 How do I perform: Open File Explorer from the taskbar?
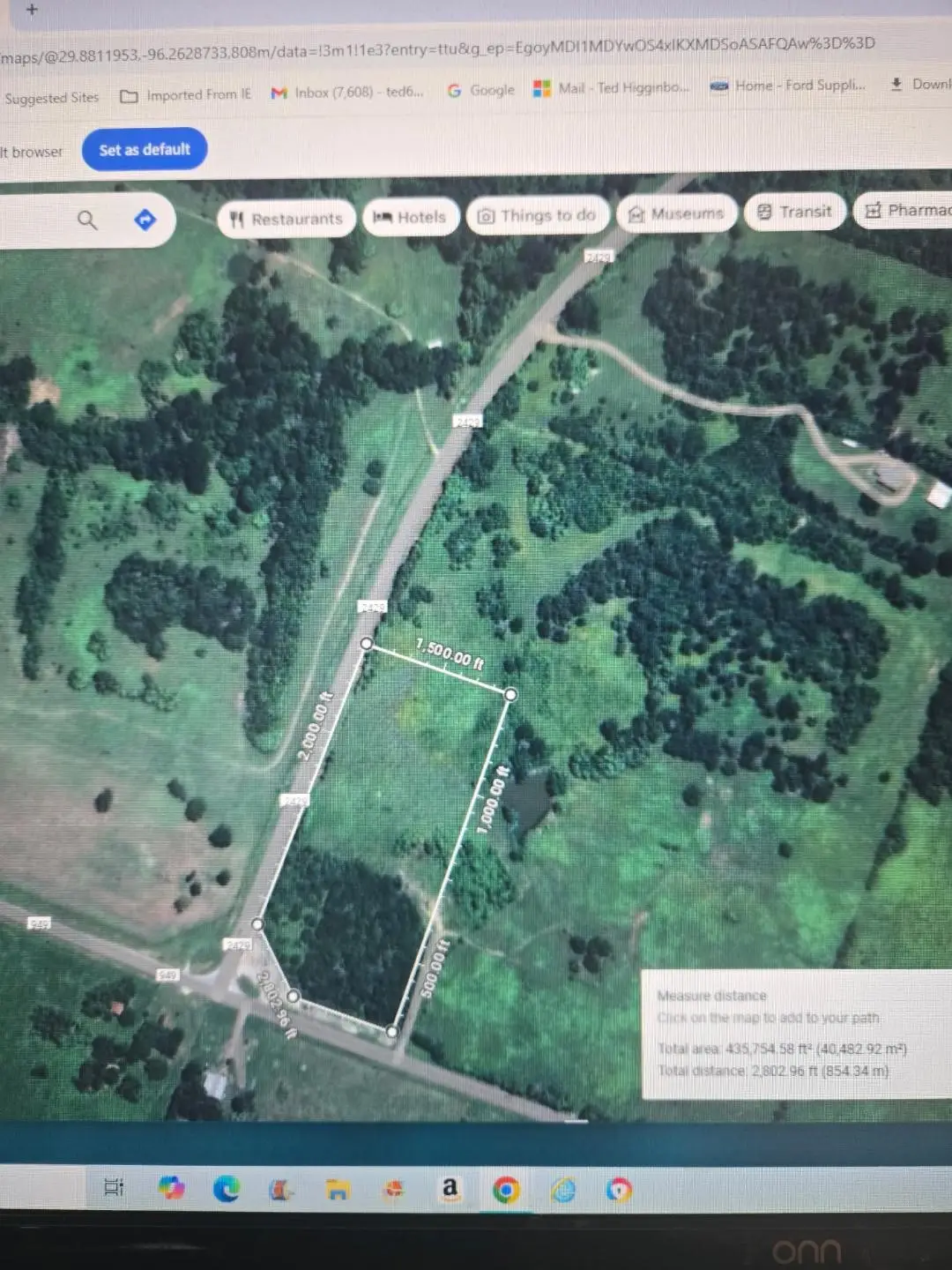[x=338, y=1191]
